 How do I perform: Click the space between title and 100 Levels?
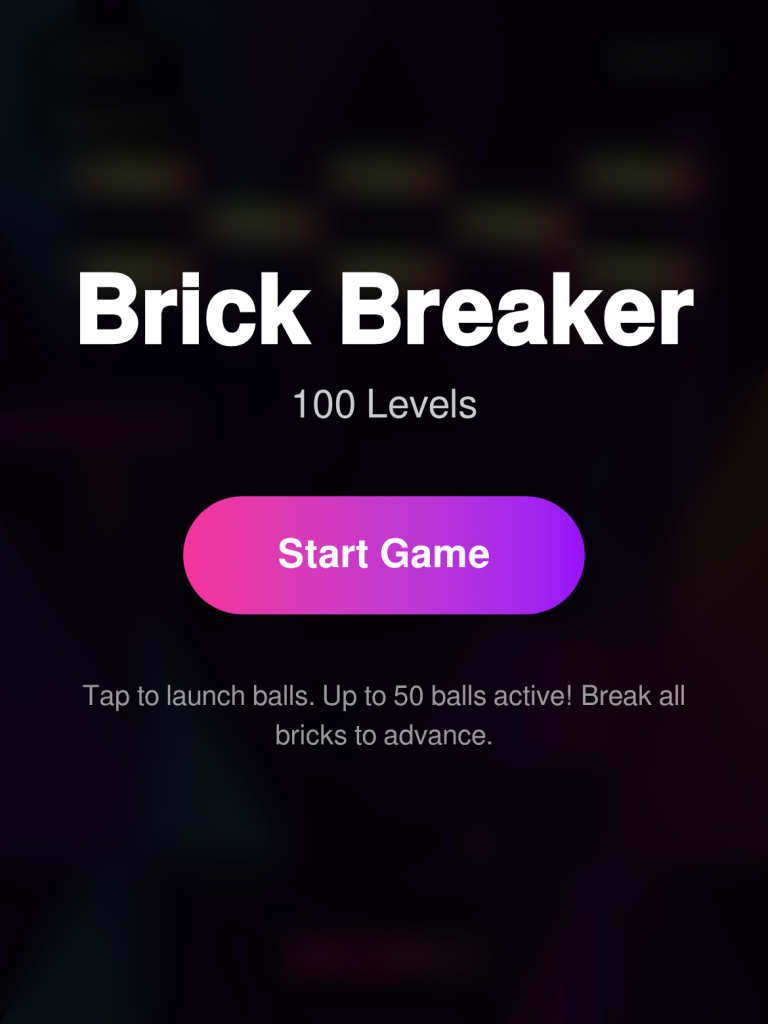pyautogui.click(x=384, y=365)
